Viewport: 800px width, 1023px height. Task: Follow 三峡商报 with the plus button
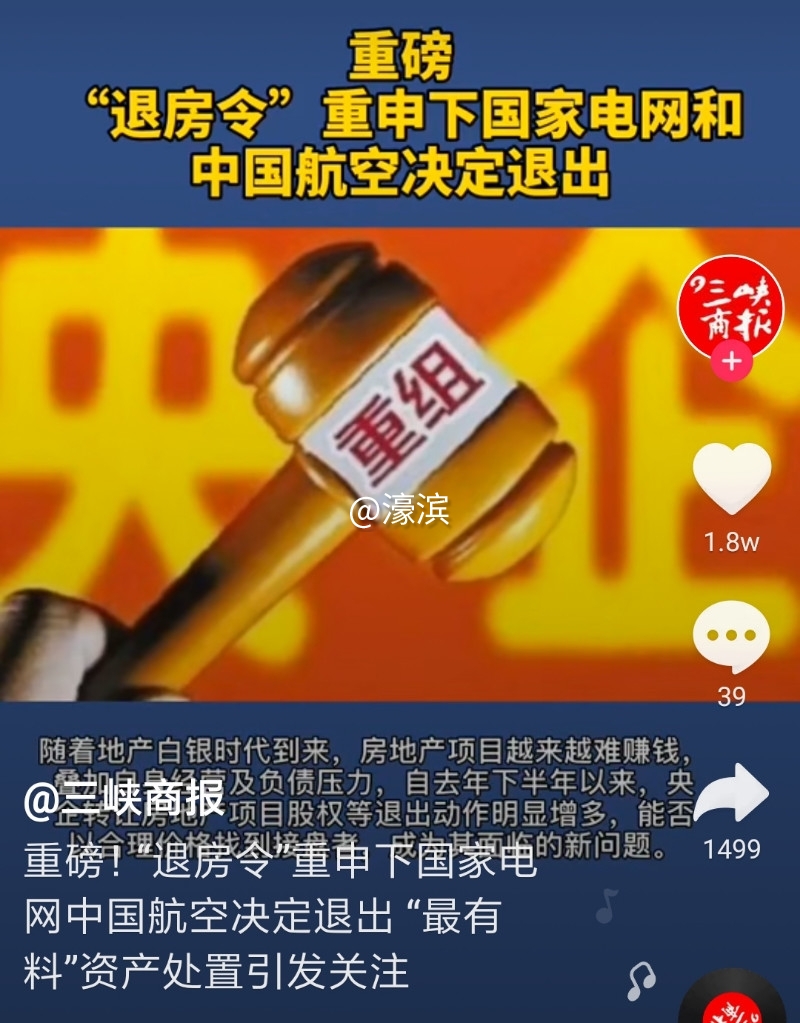pos(731,362)
